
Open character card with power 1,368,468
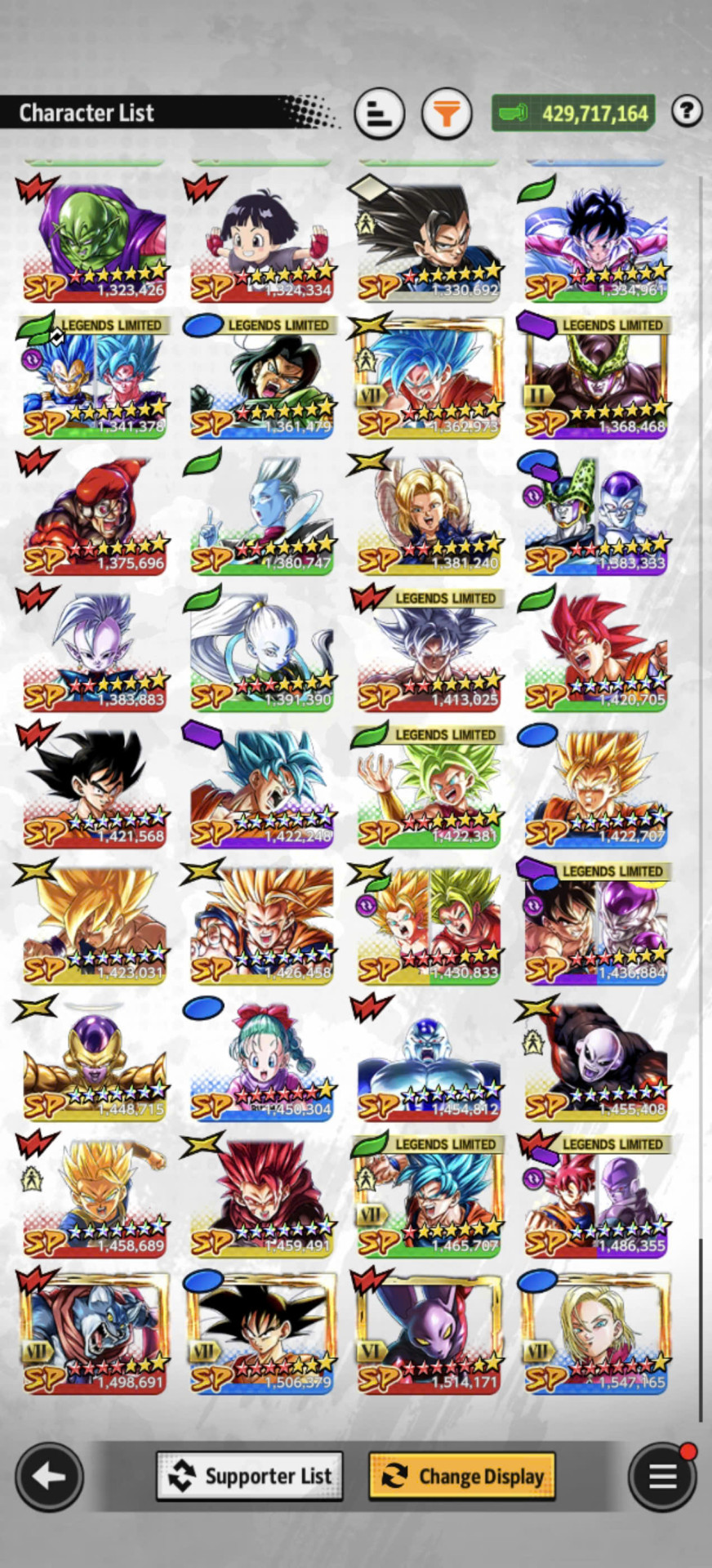coord(595,376)
